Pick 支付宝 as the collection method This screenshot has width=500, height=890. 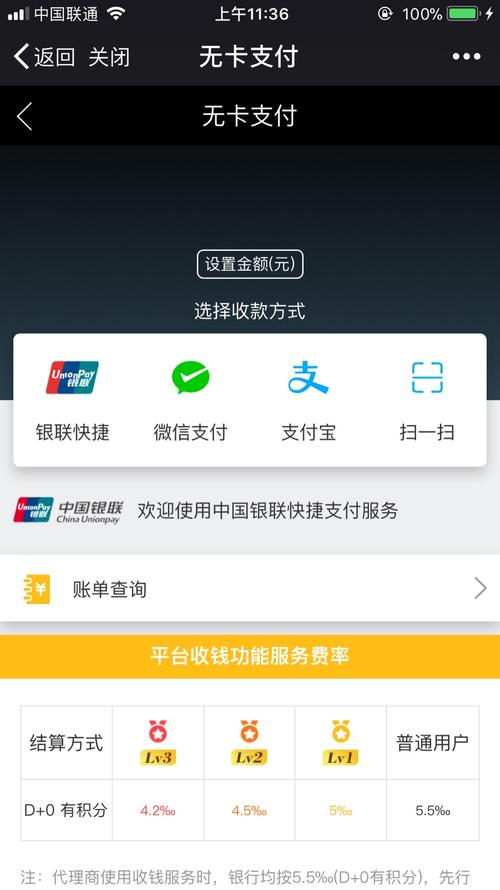point(308,401)
